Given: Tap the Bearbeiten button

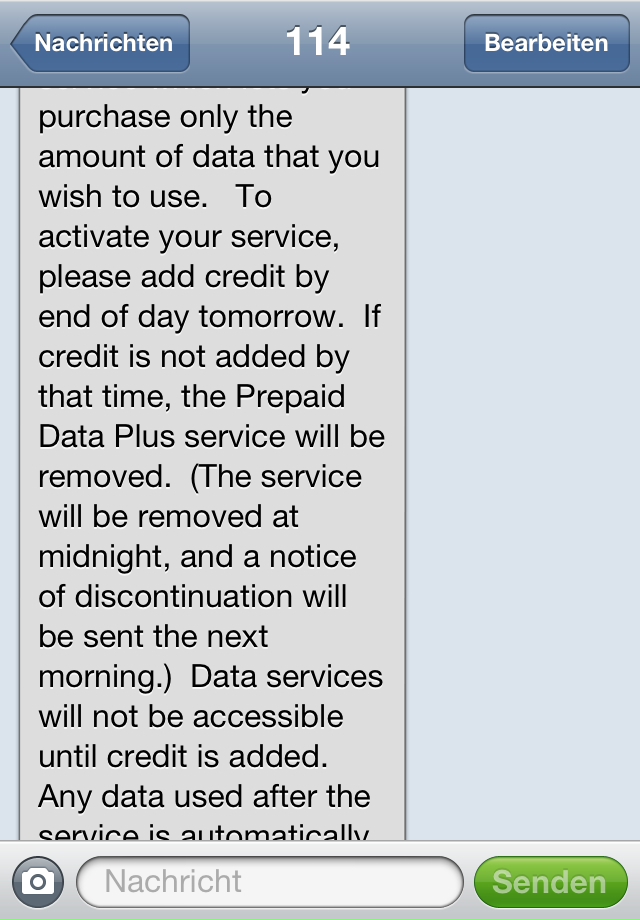Looking at the screenshot, I should pyautogui.click(x=545, y=43).
